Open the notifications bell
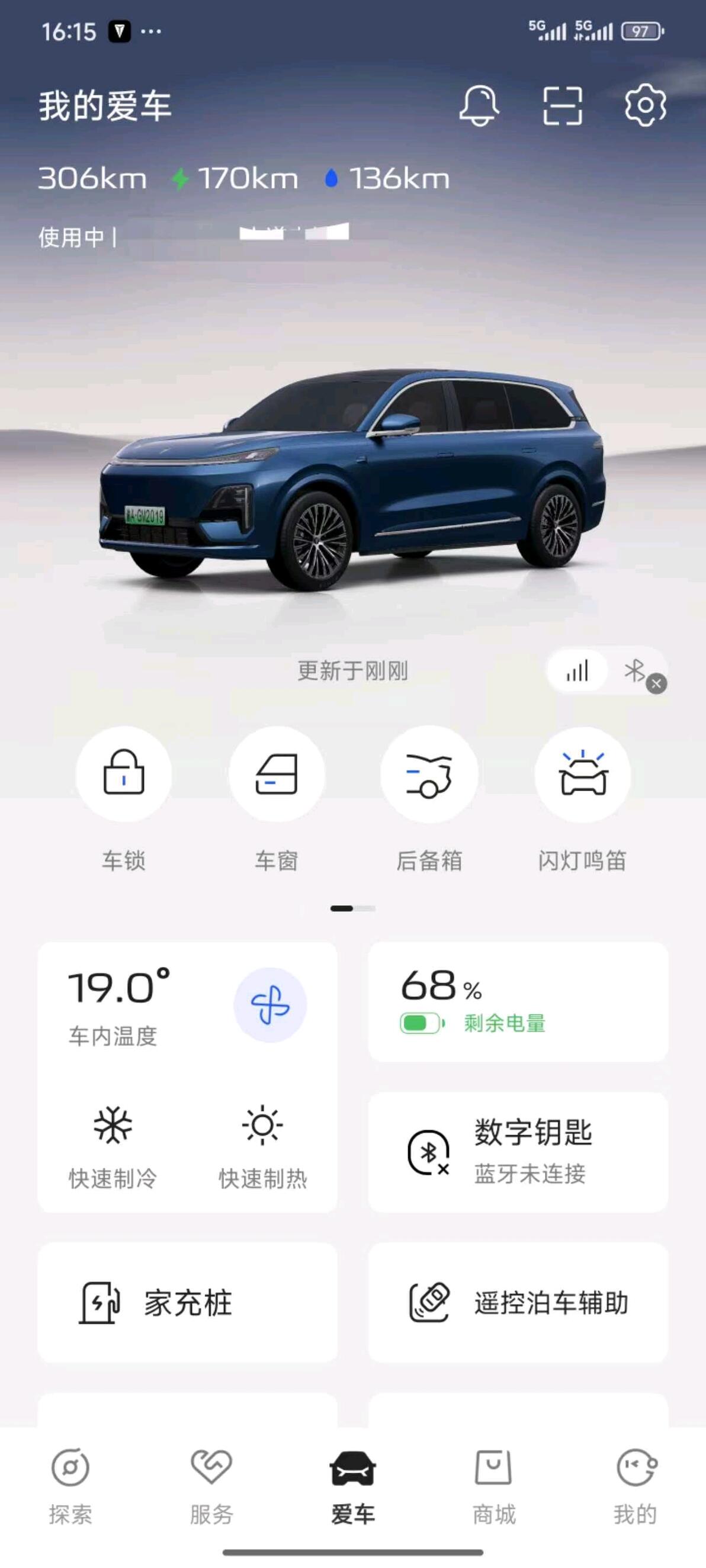The image size is (706, 1568). 479,106
